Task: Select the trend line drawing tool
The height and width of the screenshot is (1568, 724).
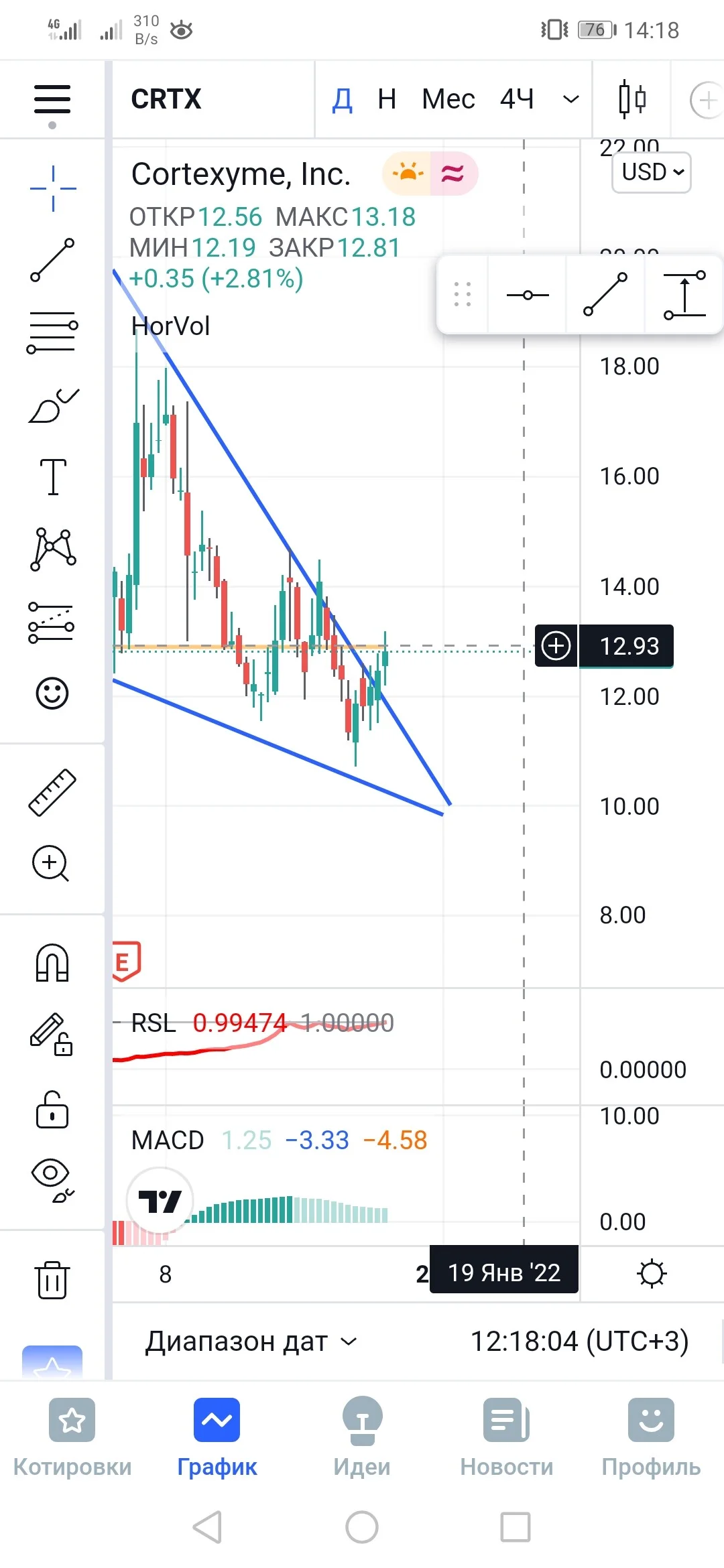Action: click(x=52, y=260)
